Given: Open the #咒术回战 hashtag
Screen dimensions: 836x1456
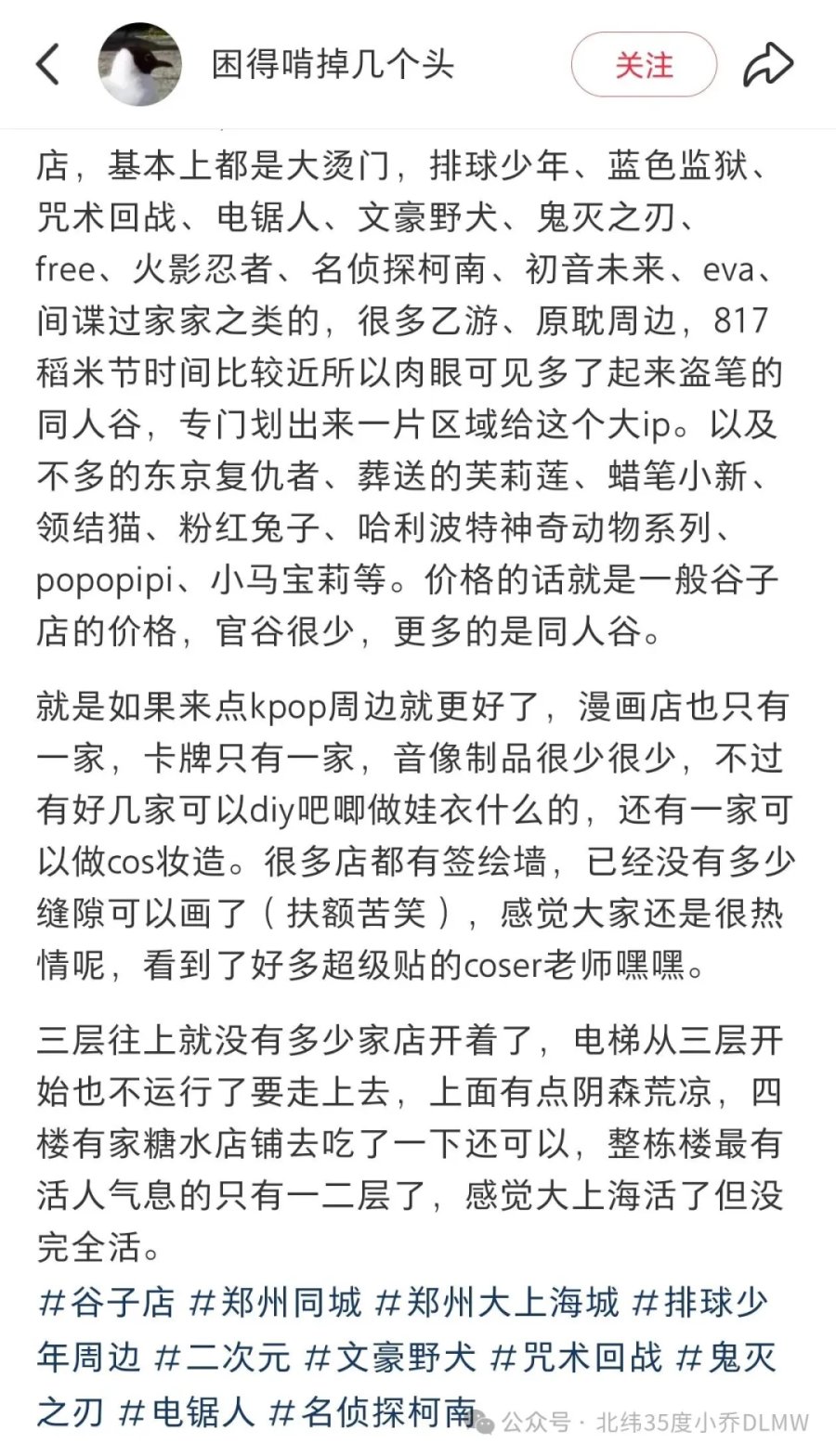Looking at the screenshot, I should [576, 1358].
